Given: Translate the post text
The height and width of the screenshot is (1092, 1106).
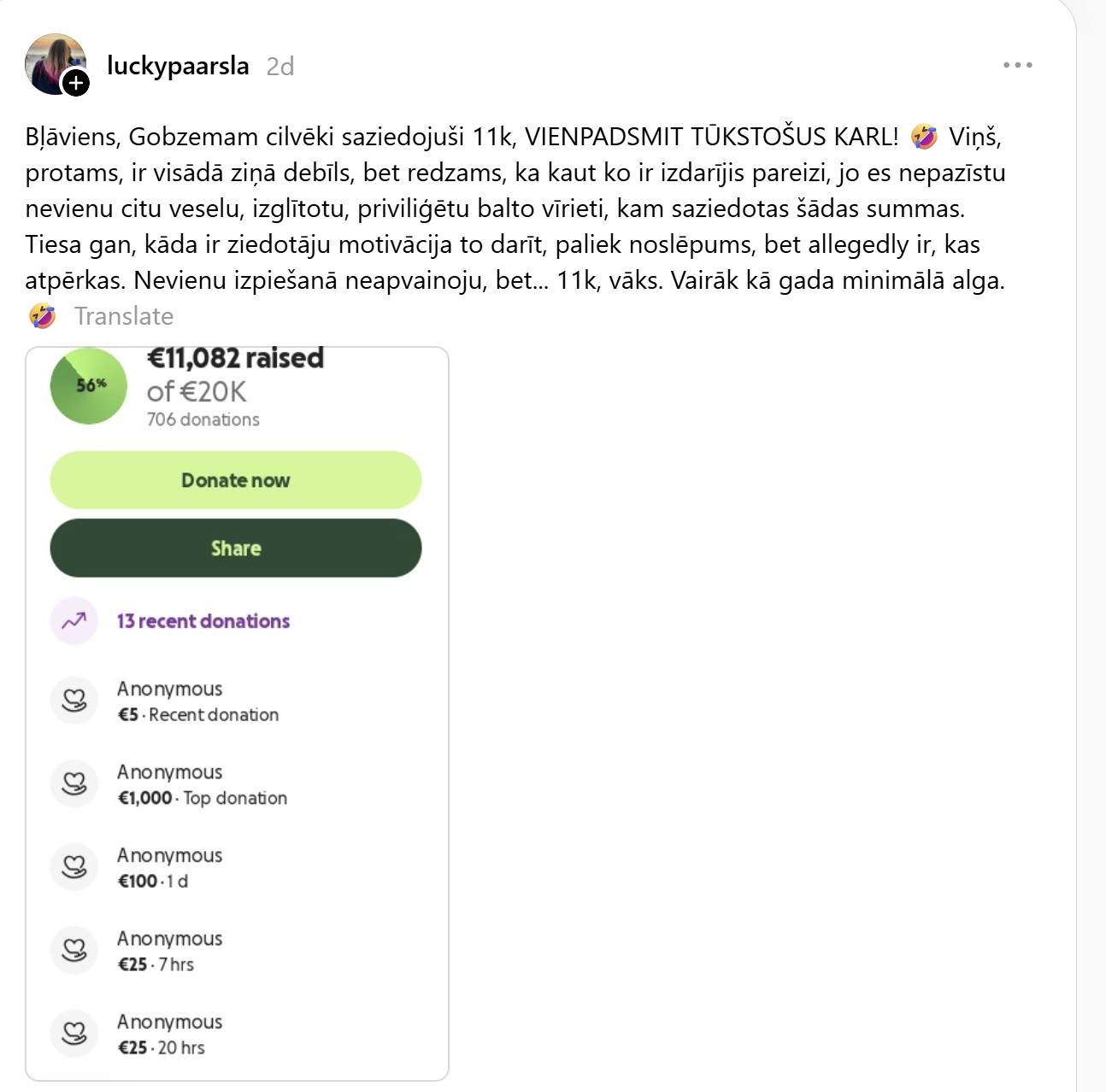Looking at the screenshot, I should (x=124, y=316).
